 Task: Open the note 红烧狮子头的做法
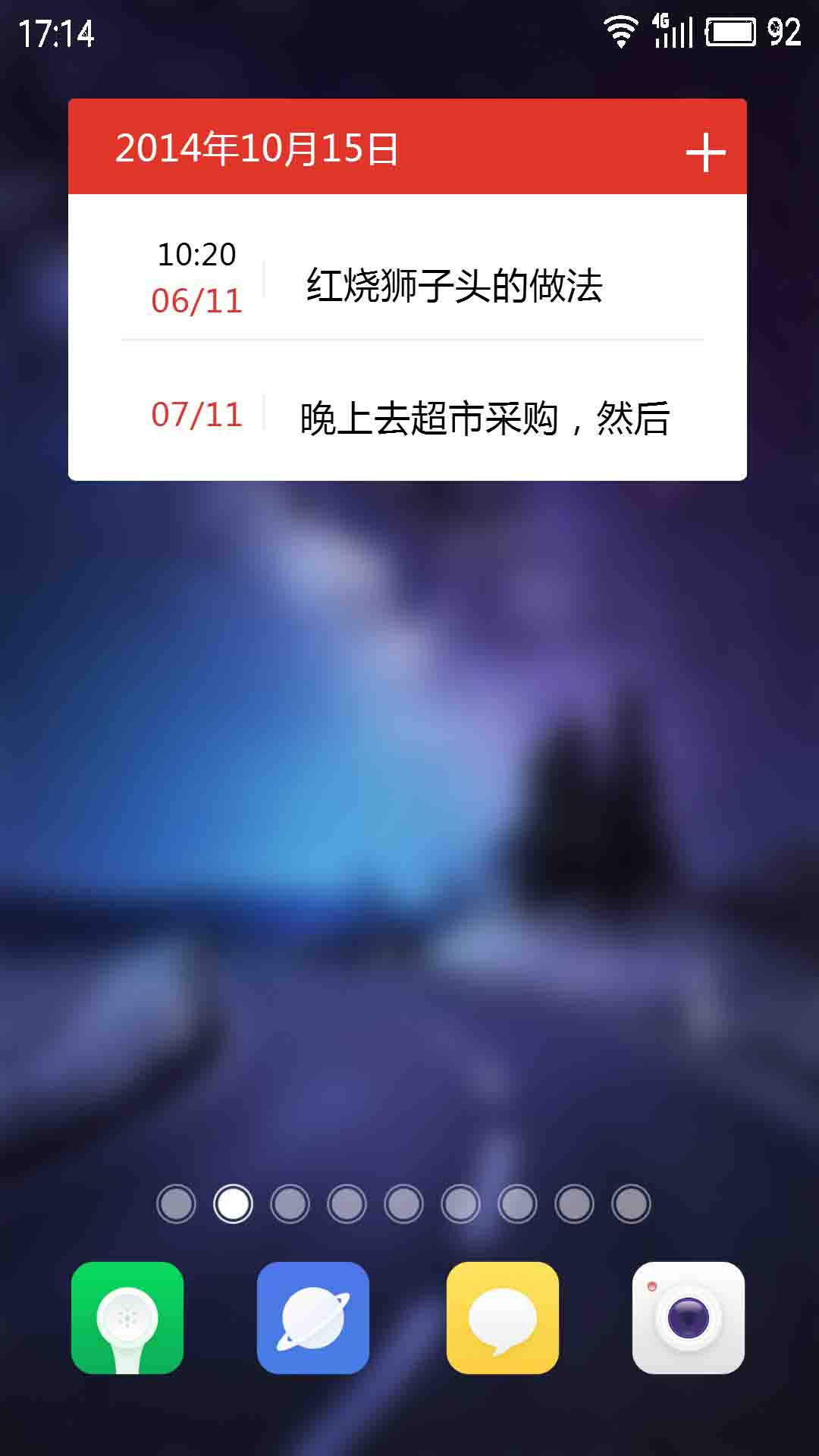(x=453, y=286)
